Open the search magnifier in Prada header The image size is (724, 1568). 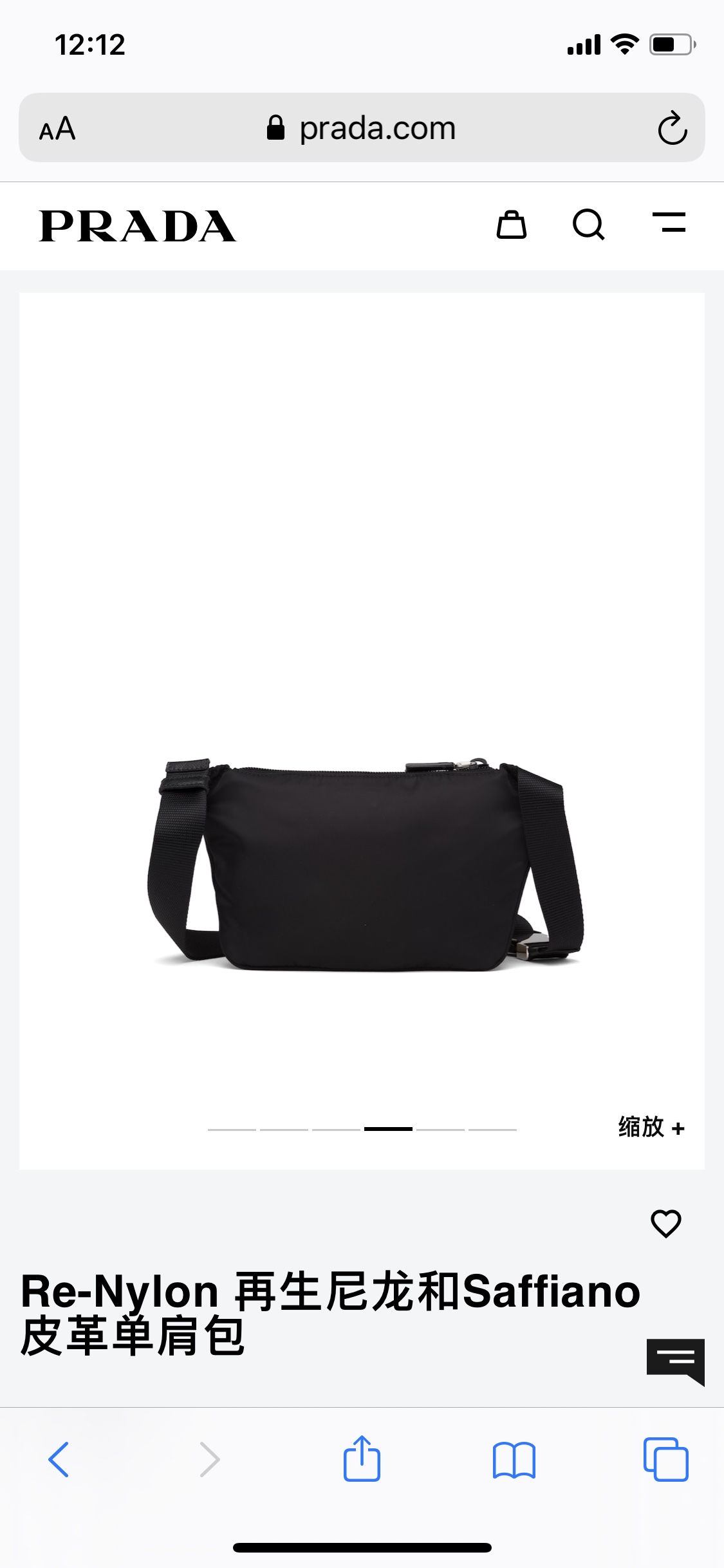588,225
